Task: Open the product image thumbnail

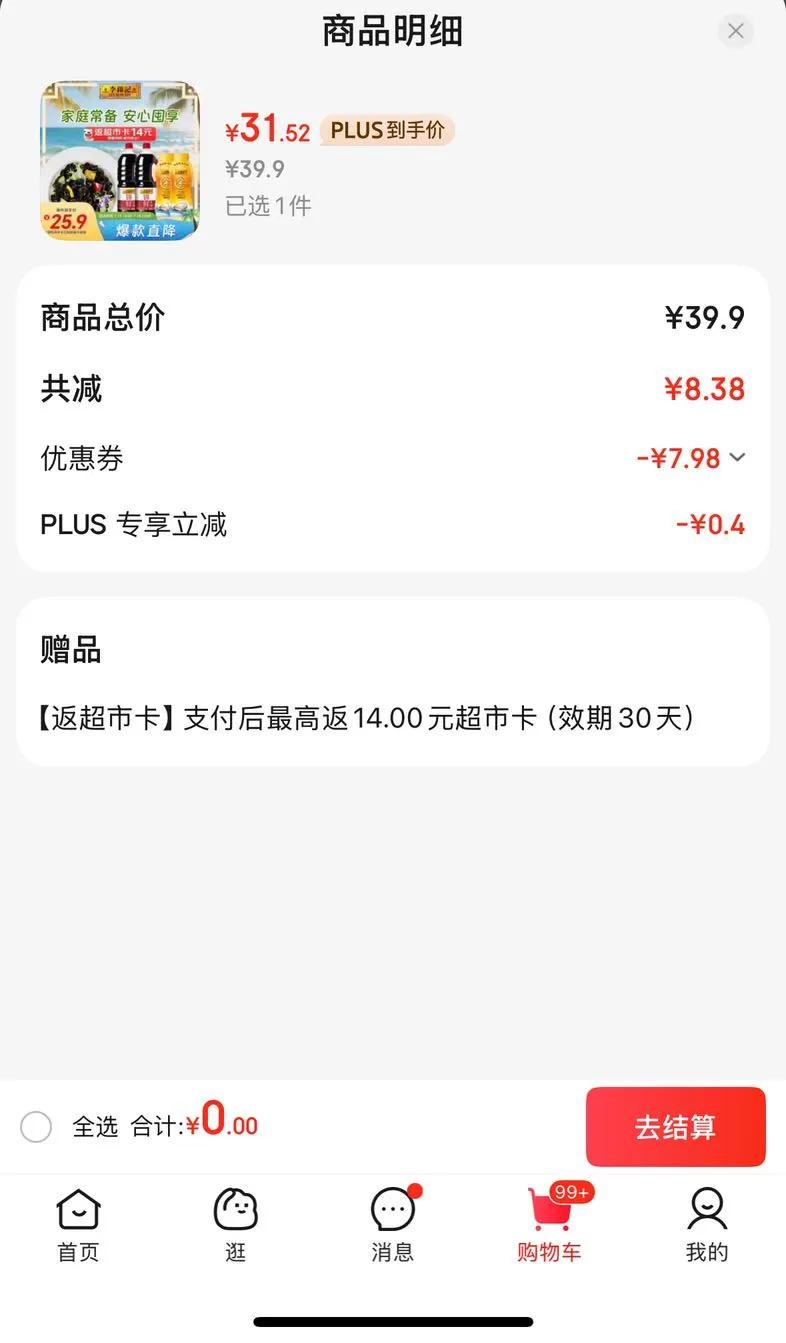Action: [x=120, y=160]
